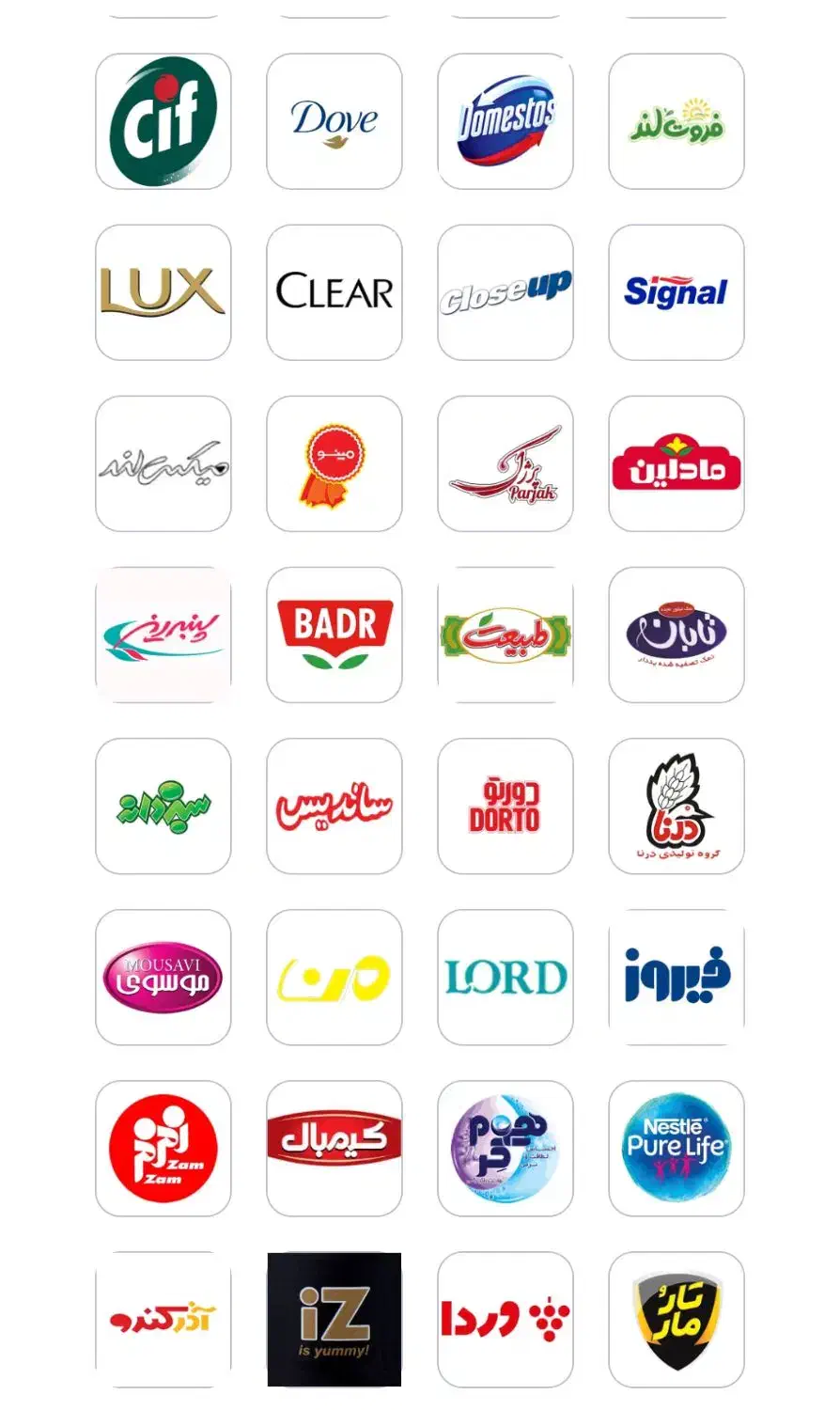The height and width of the screenshot is (1410, 840).
Task: Open the DORTO brand
Action: [x=506, y=806]
